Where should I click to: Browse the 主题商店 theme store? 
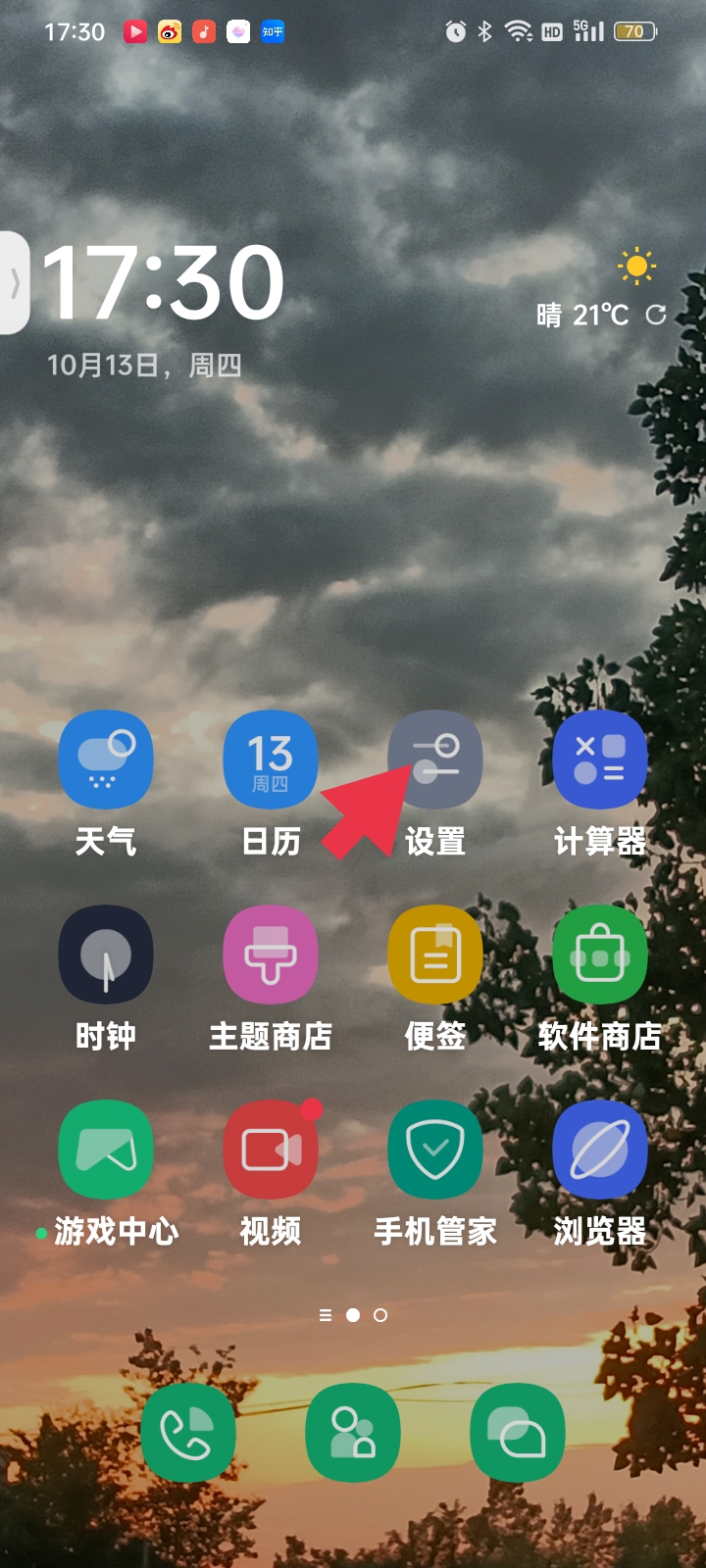[271, 954]
